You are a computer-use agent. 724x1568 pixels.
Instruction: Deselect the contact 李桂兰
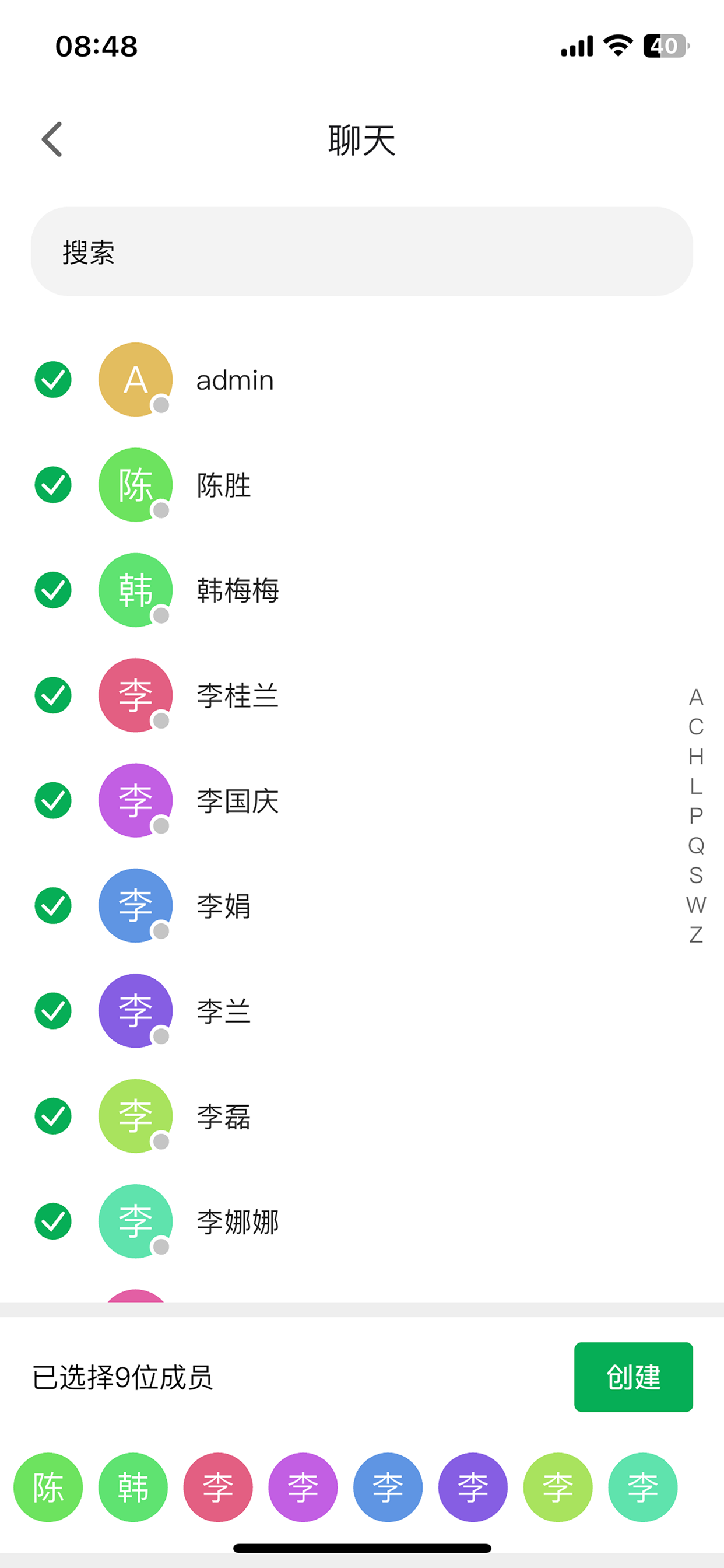[x=53, y=695]
